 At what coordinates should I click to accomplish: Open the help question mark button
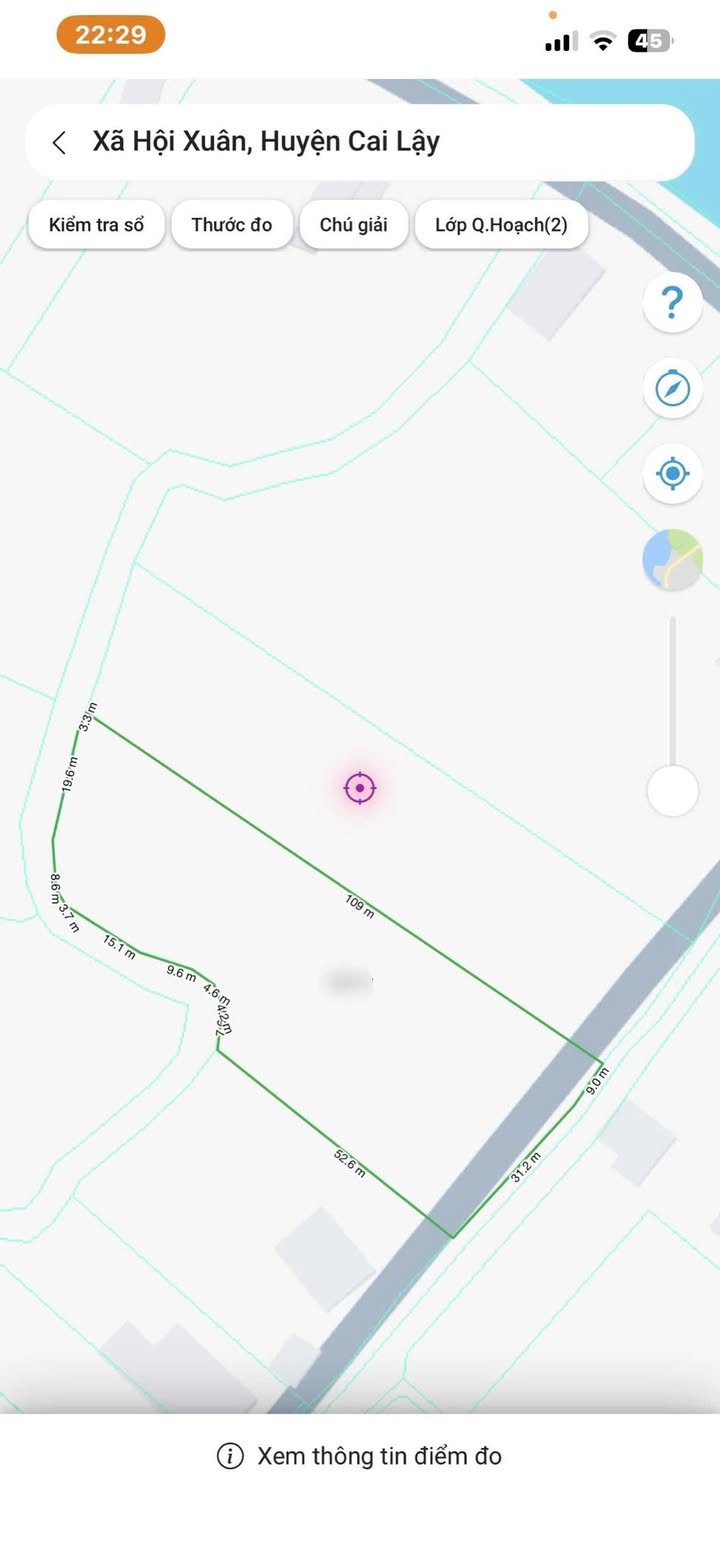tap(672, 301)
